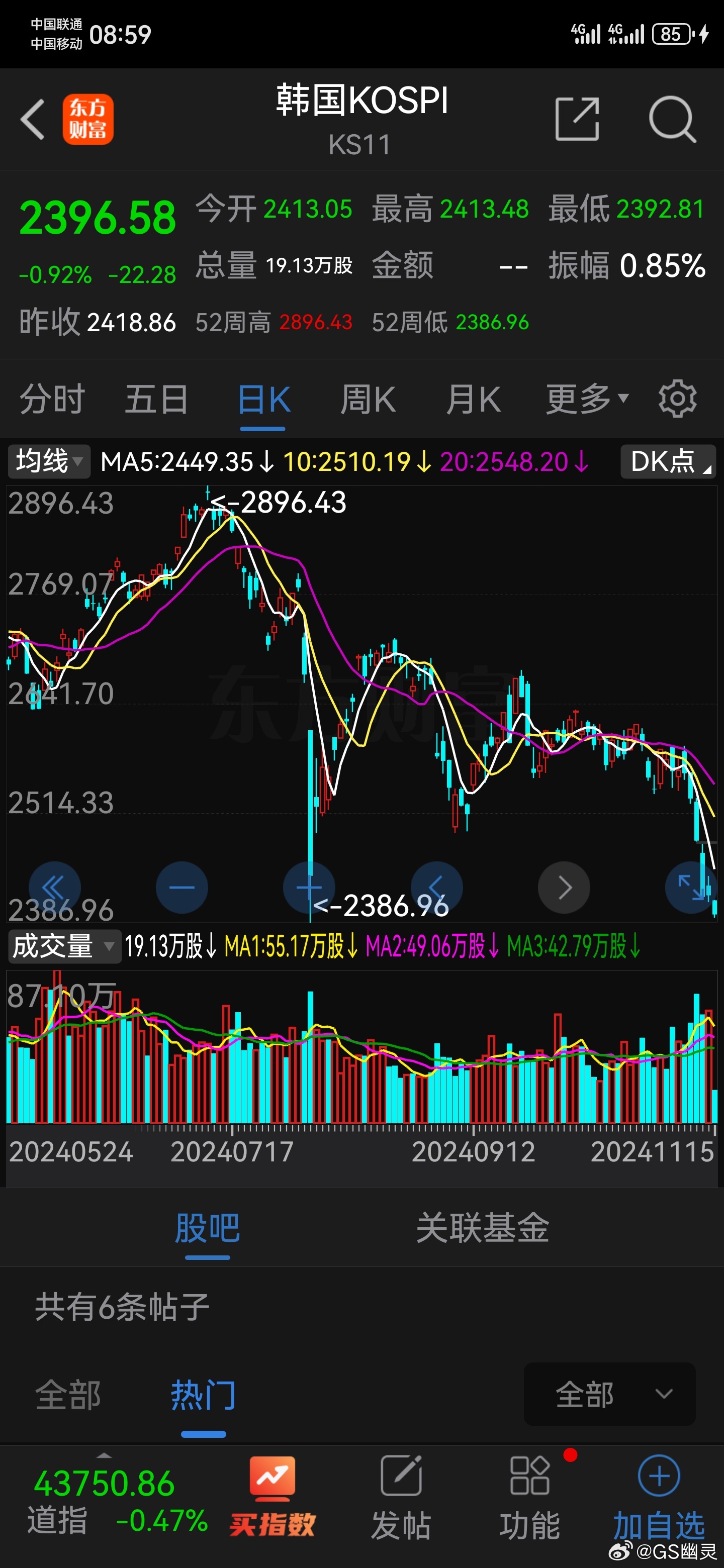Share the KOSPI quote page
Image resolution: width=724 pixels, height=1568 pixels.
[x=577, y=119]
